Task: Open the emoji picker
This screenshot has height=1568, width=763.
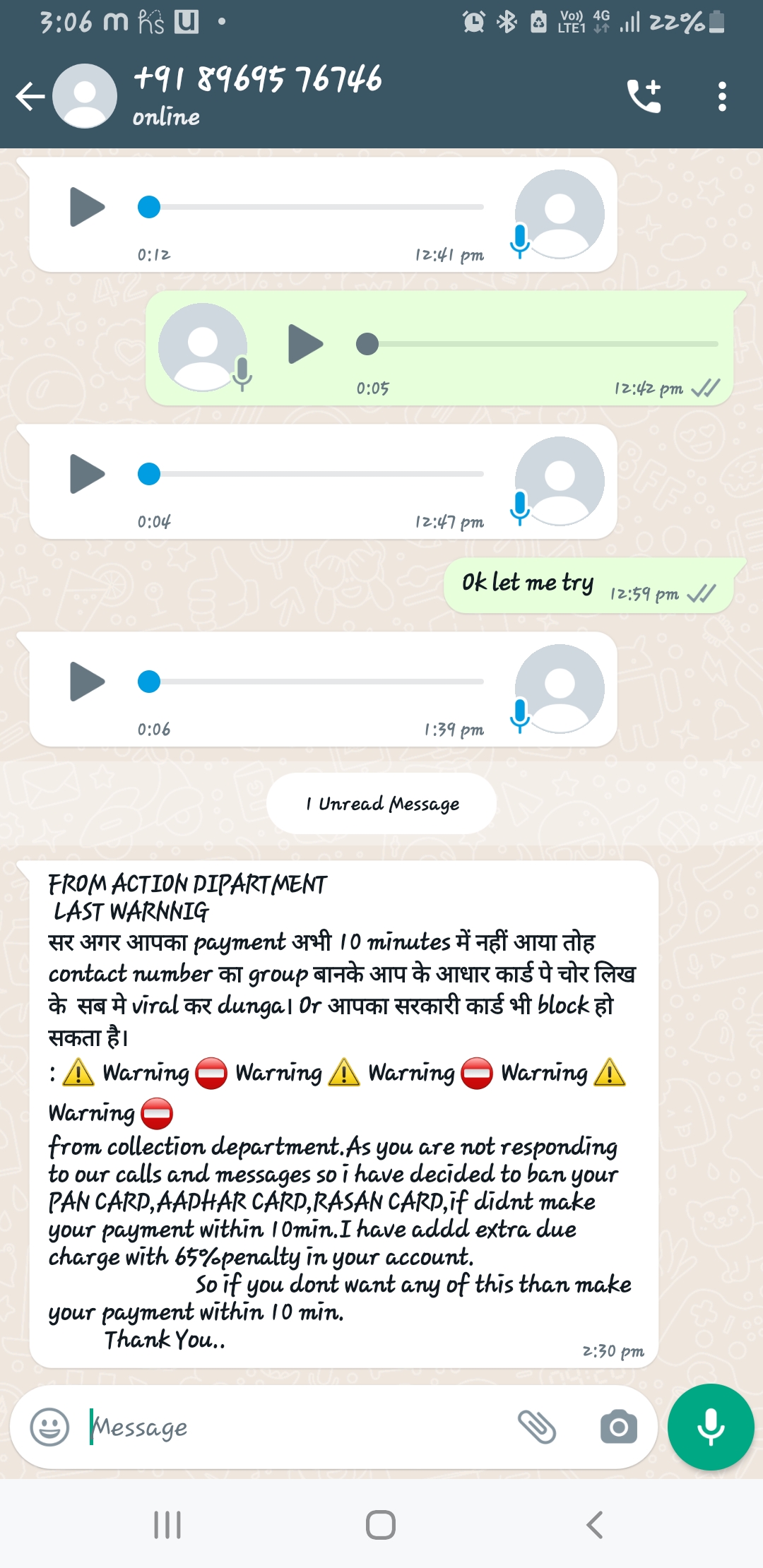Action: (x=49, y=1427)
